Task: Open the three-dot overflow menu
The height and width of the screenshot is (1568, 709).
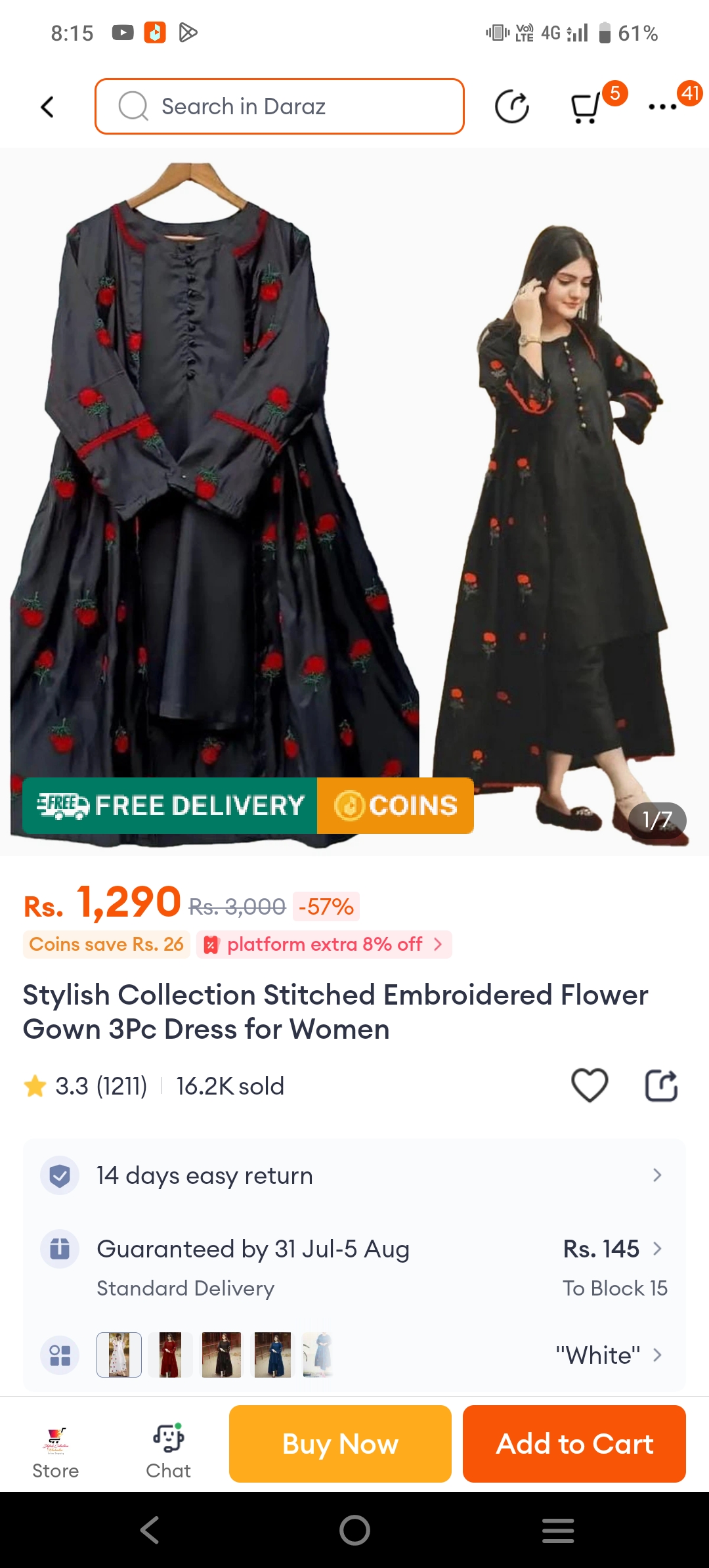Action: (x=662, y=106)
